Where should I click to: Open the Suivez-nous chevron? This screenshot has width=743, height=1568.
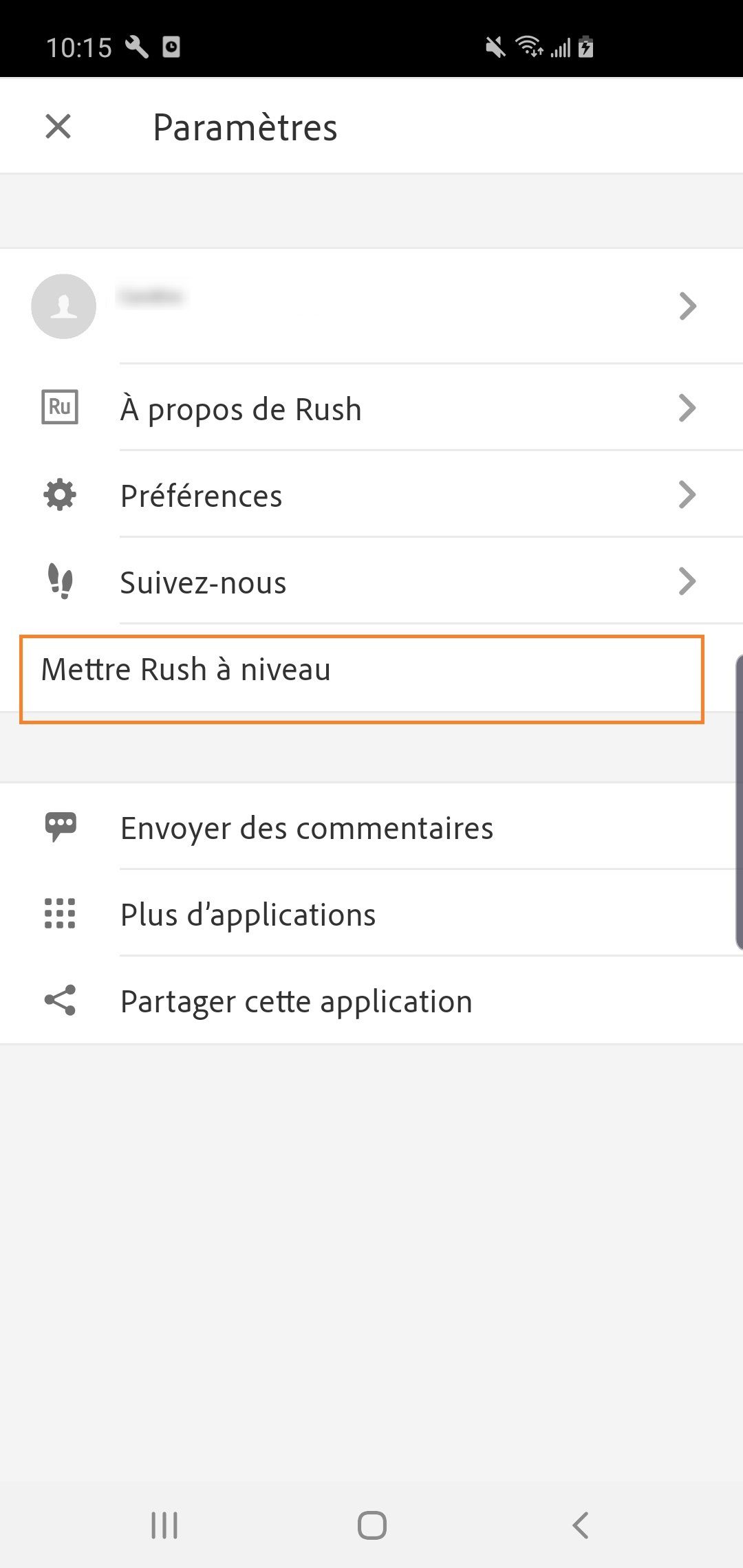click(687, 582)
